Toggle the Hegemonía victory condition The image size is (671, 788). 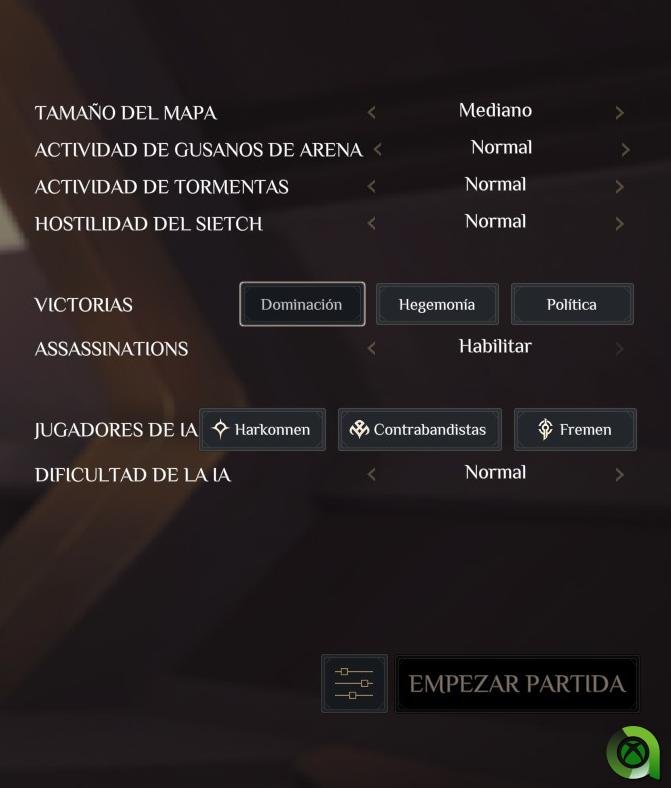437,305
